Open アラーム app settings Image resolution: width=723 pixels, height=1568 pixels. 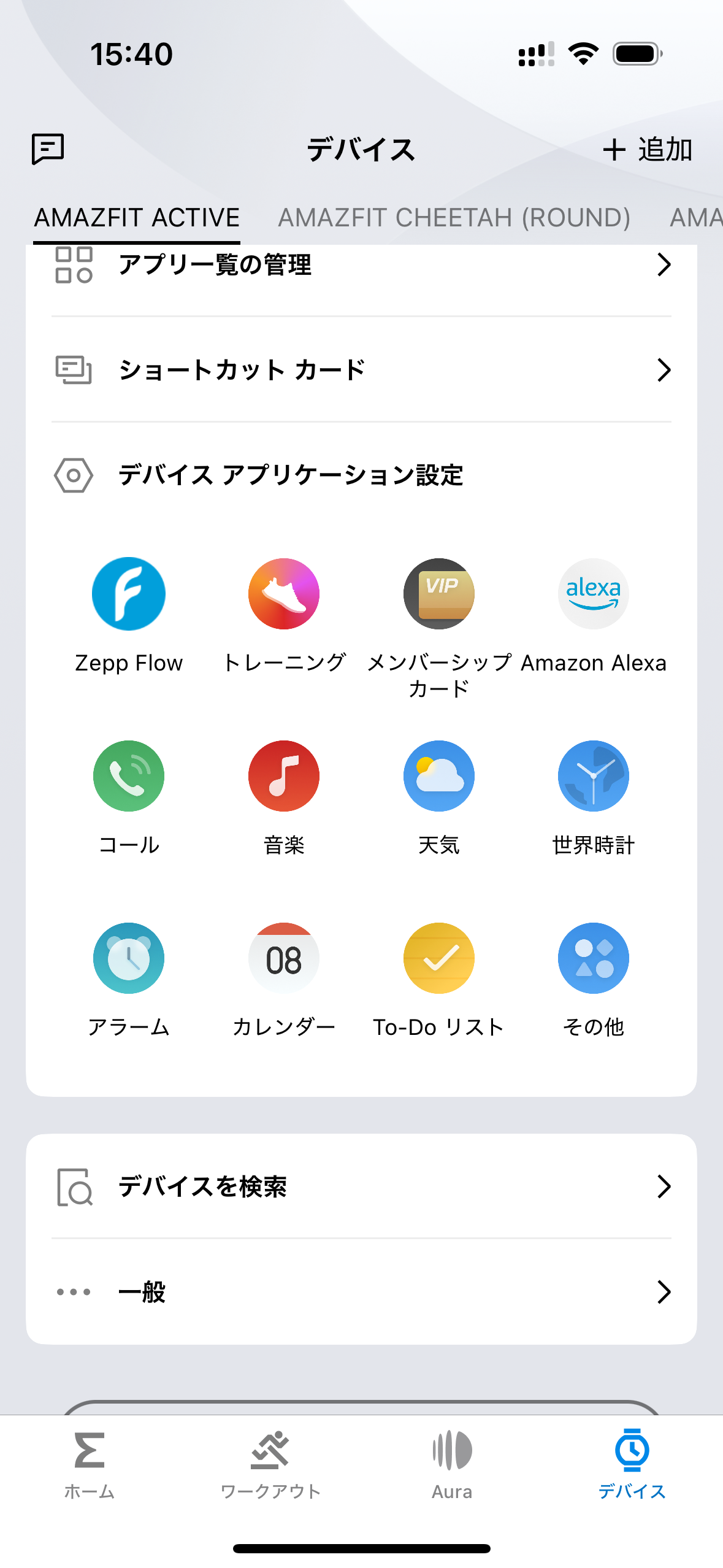click(x=129, y=958)
